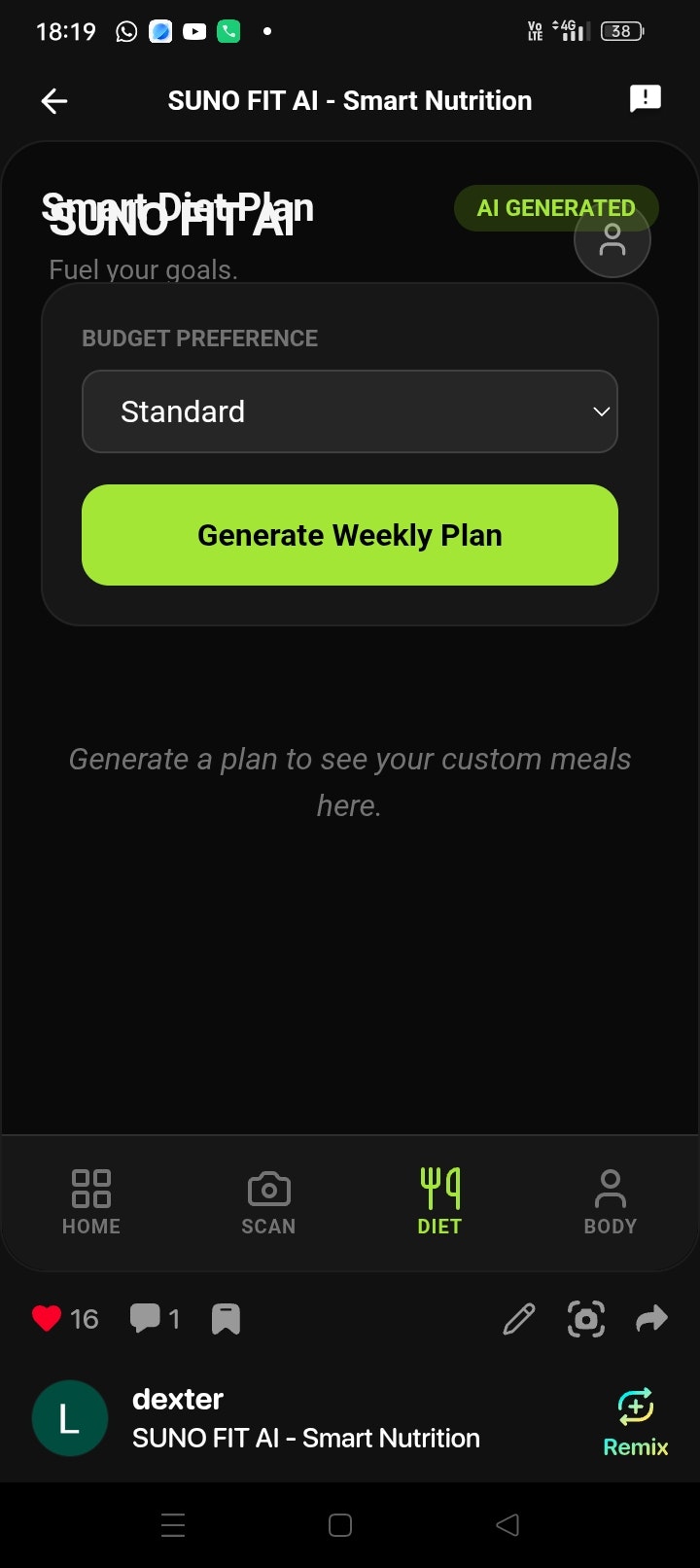Open the comments bubble icon

[x=145, y=1318]
